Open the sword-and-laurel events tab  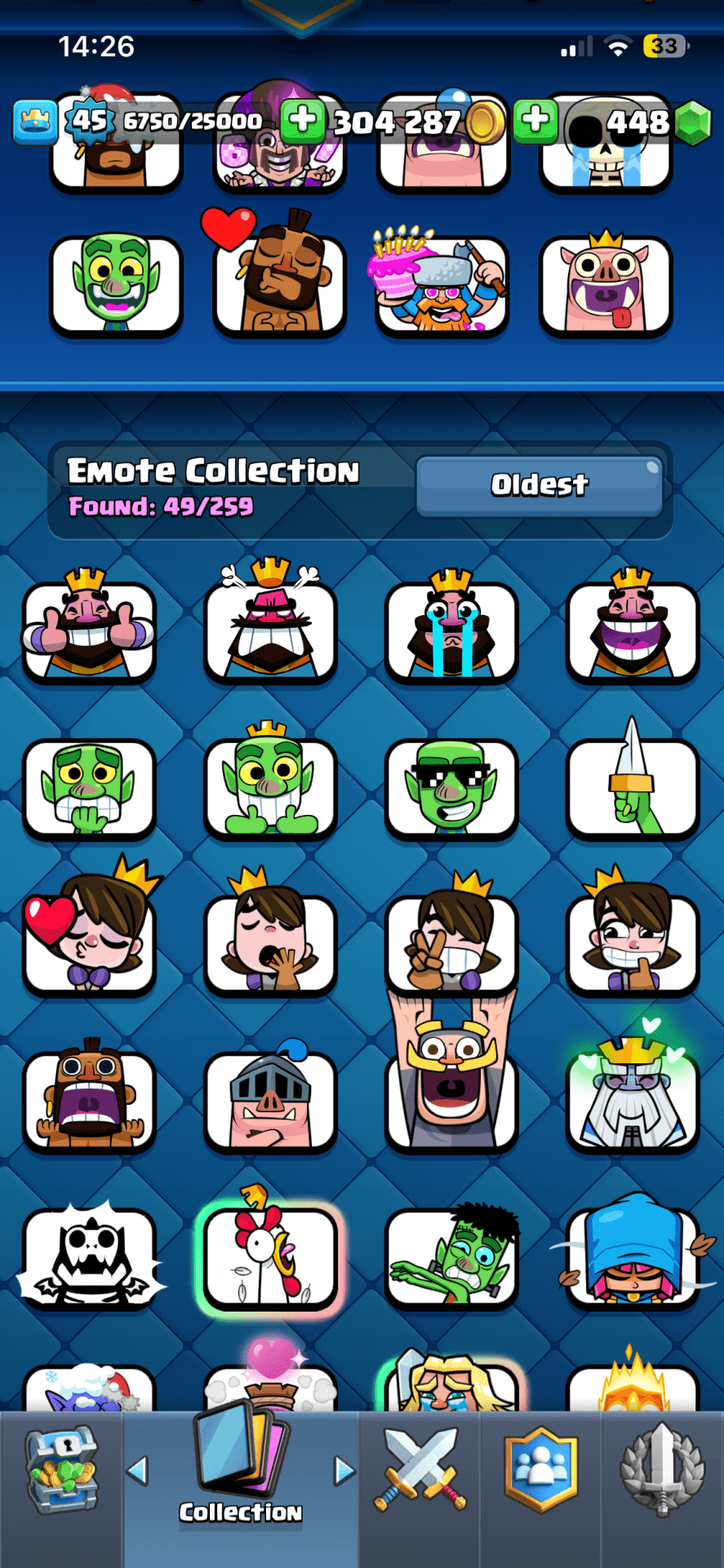pos(662,1470)
